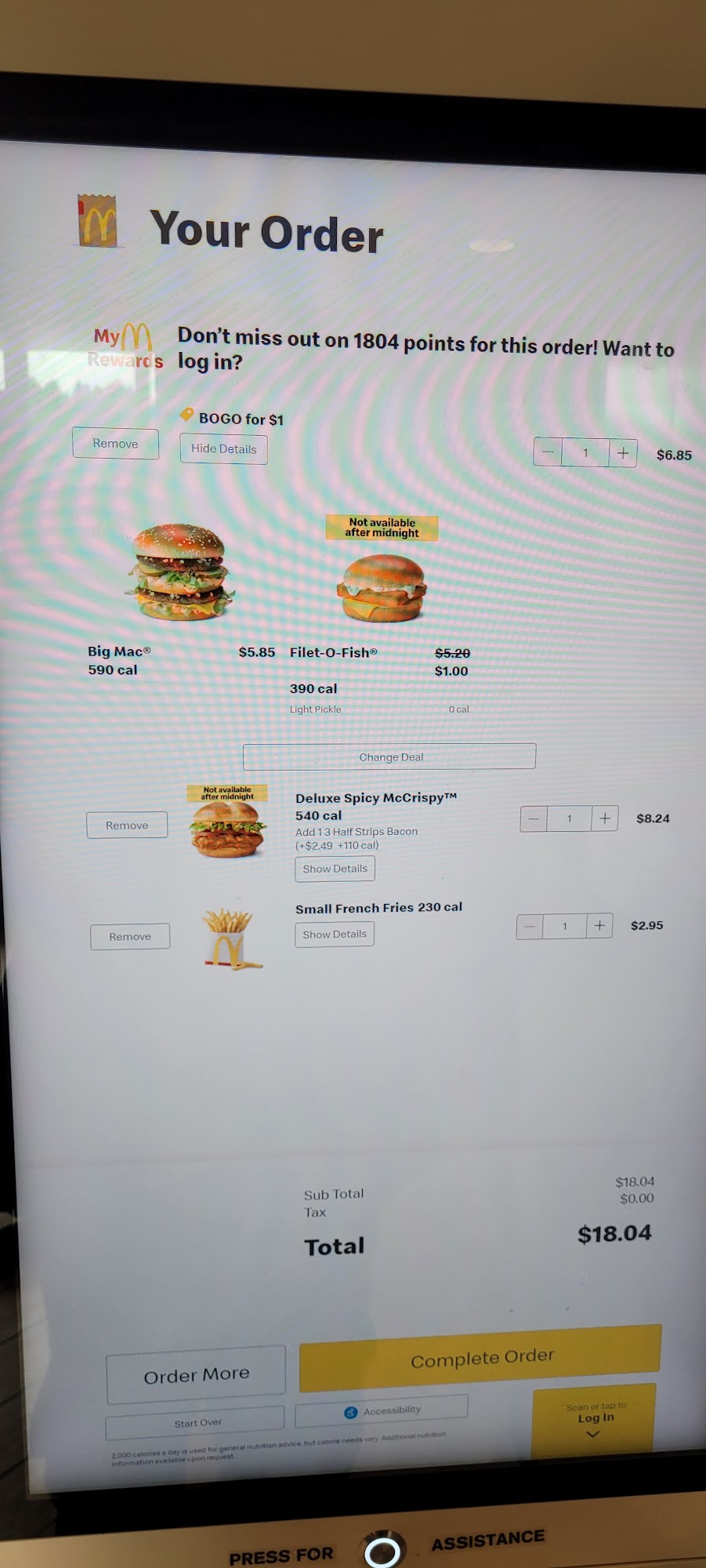Screen dimensions: 706x1568
Task: Show details for Small French Fries
Action: pyautogui.click(x=335, y=934)
